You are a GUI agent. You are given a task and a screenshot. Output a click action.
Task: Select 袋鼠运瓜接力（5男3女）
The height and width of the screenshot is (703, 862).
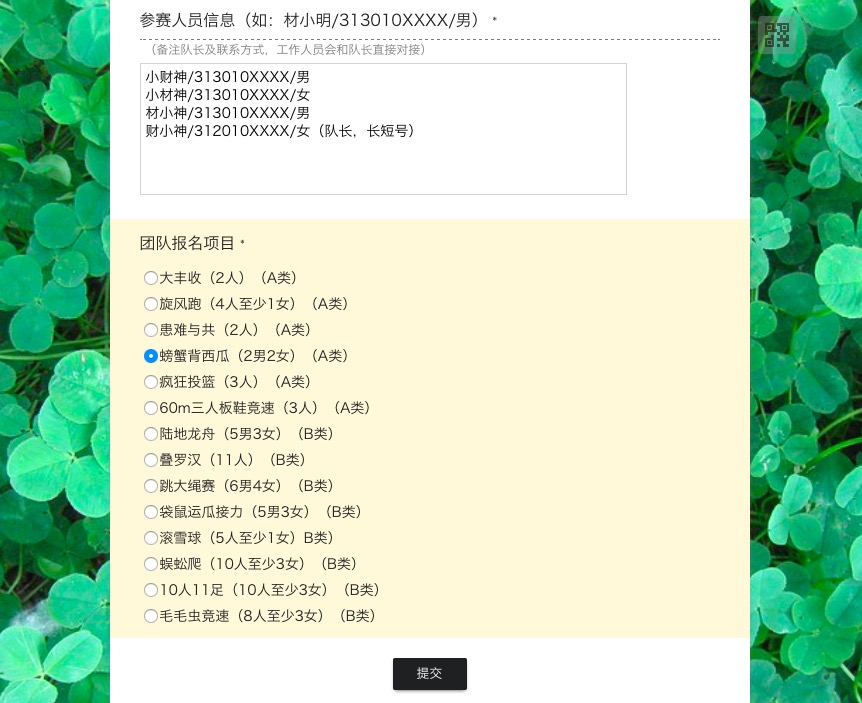tap(151, 512)
